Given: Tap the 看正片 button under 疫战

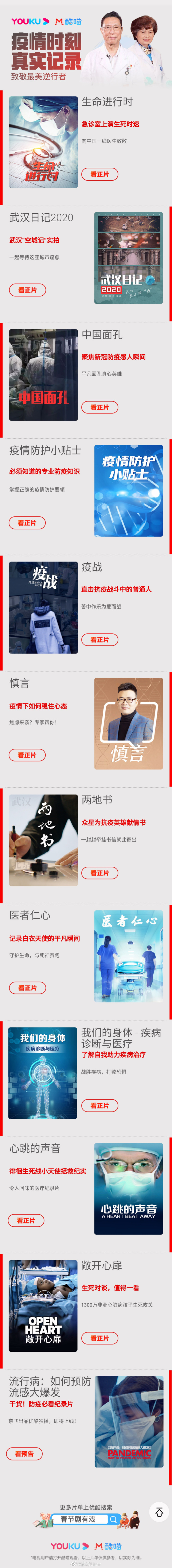Looking at the screenshot, I should (x=100, y=640).
